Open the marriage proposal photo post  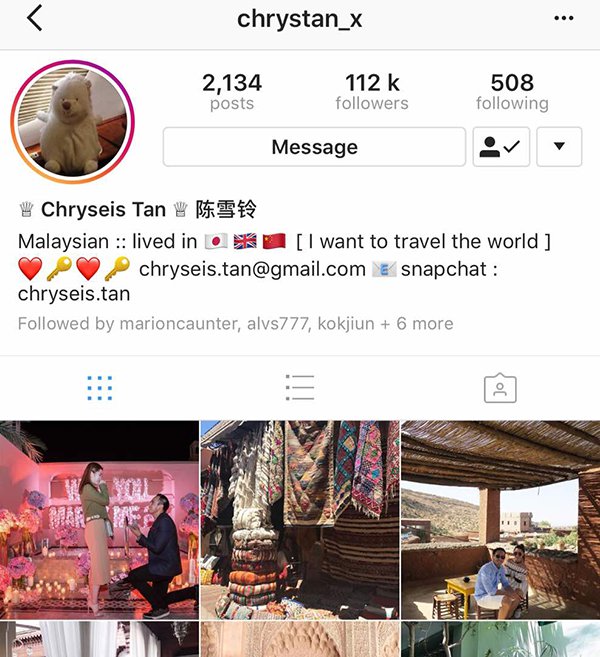tap(99, 519)
